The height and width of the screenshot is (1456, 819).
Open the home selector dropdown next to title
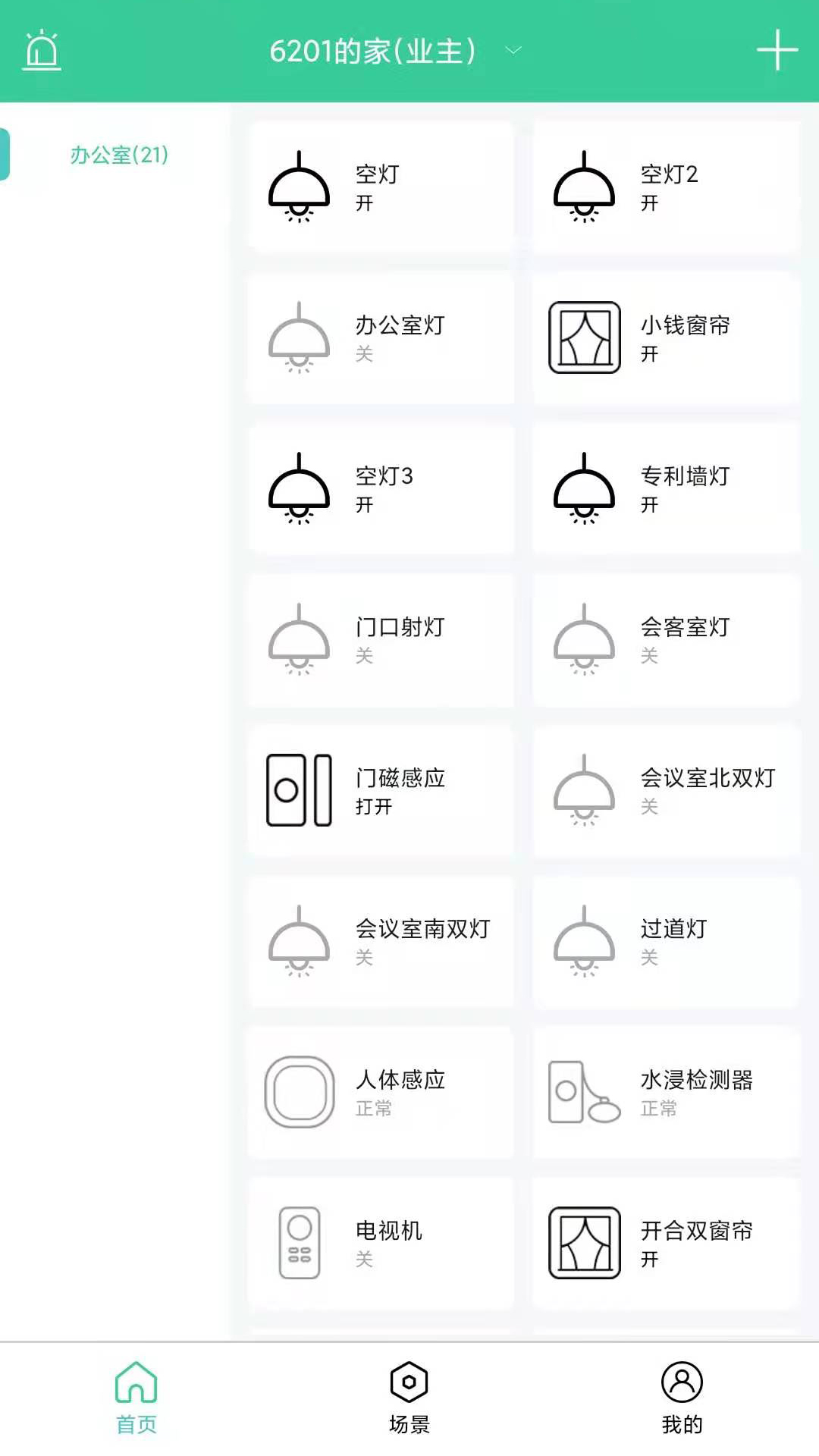pos(512,50)
